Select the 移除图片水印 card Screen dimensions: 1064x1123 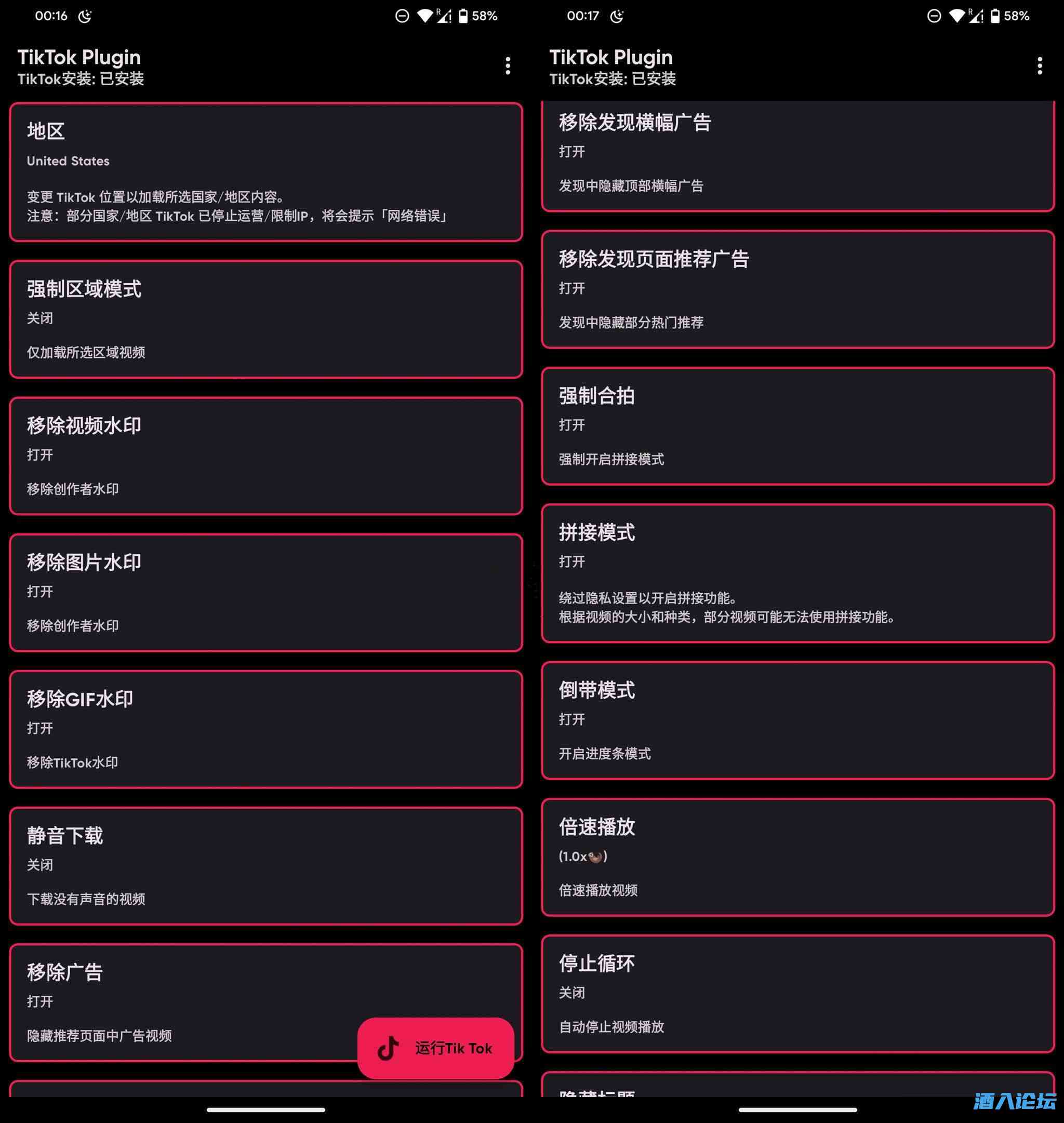(265, 593)
